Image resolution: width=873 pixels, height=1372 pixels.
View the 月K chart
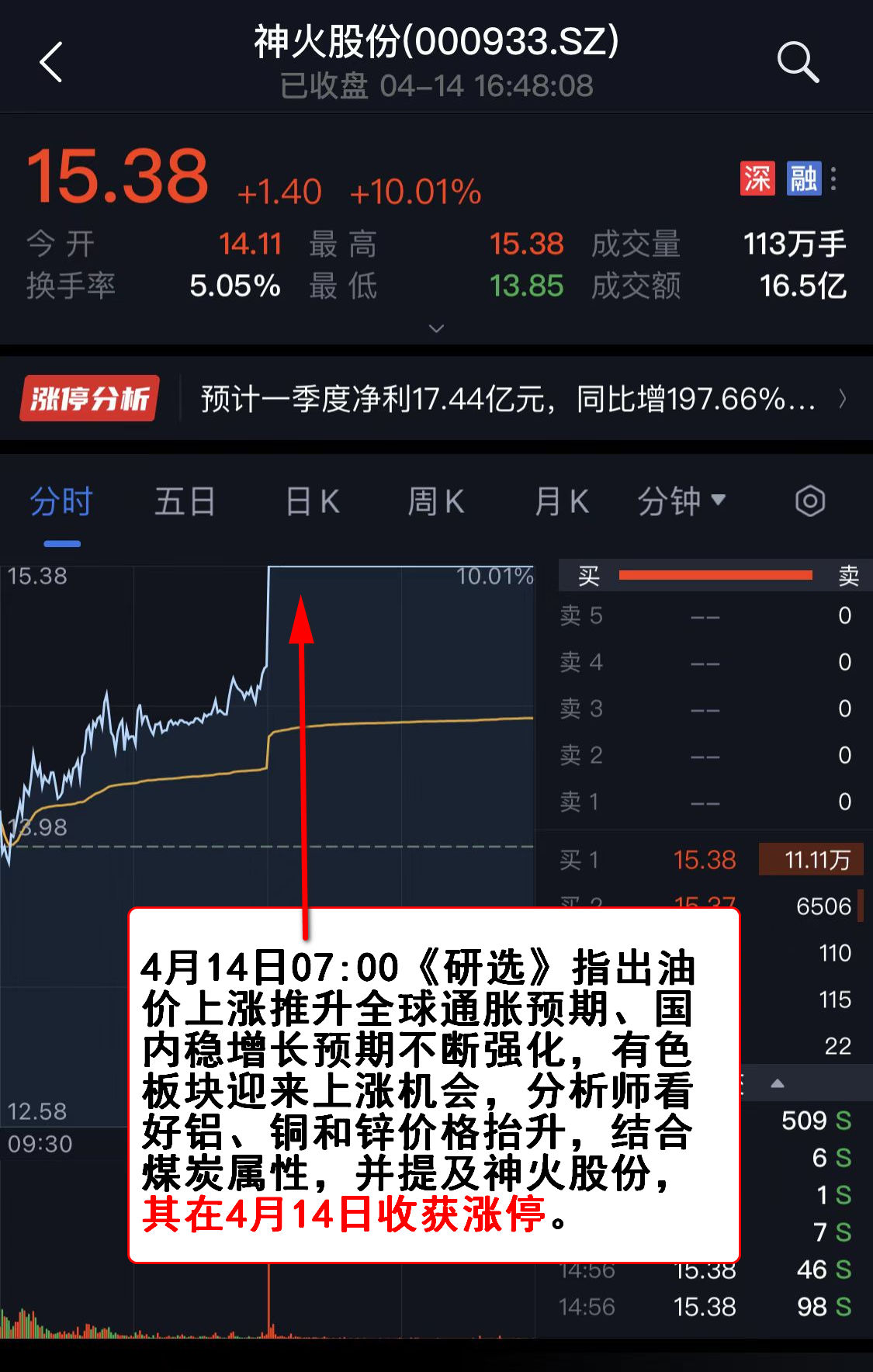tap(562, 502)
